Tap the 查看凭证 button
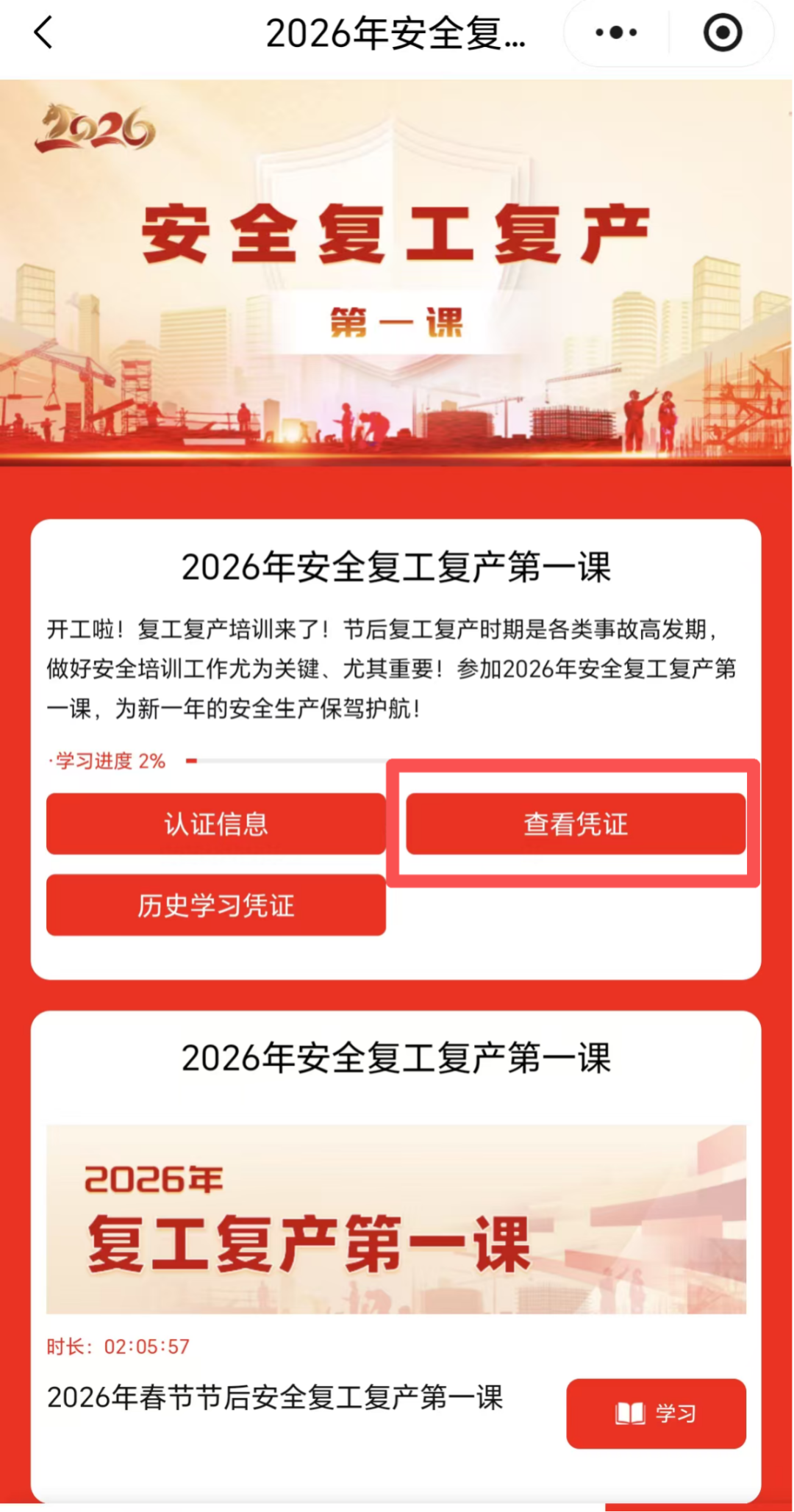The height and width of the screenshot is (1512, 794). (x=576, y=824)
